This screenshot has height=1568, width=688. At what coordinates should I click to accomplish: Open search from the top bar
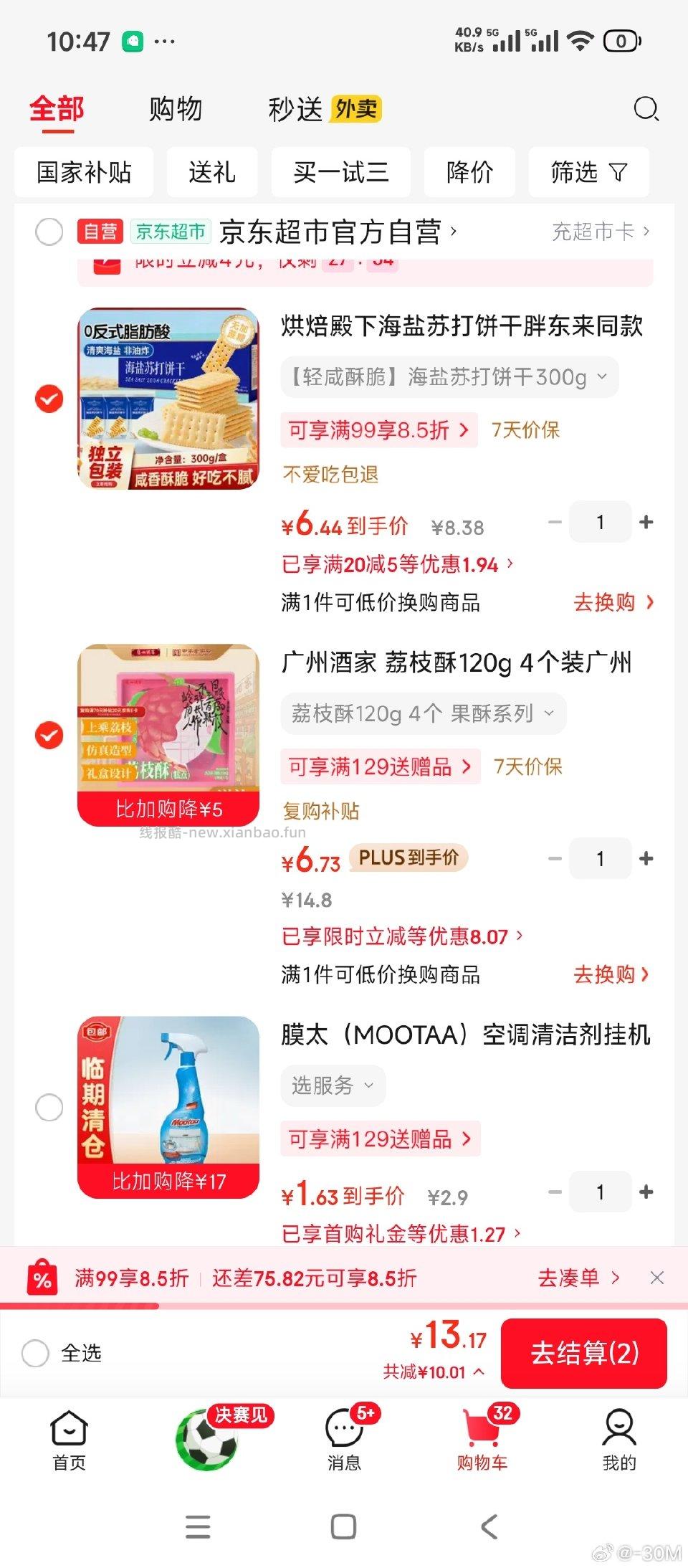point(646,109)
